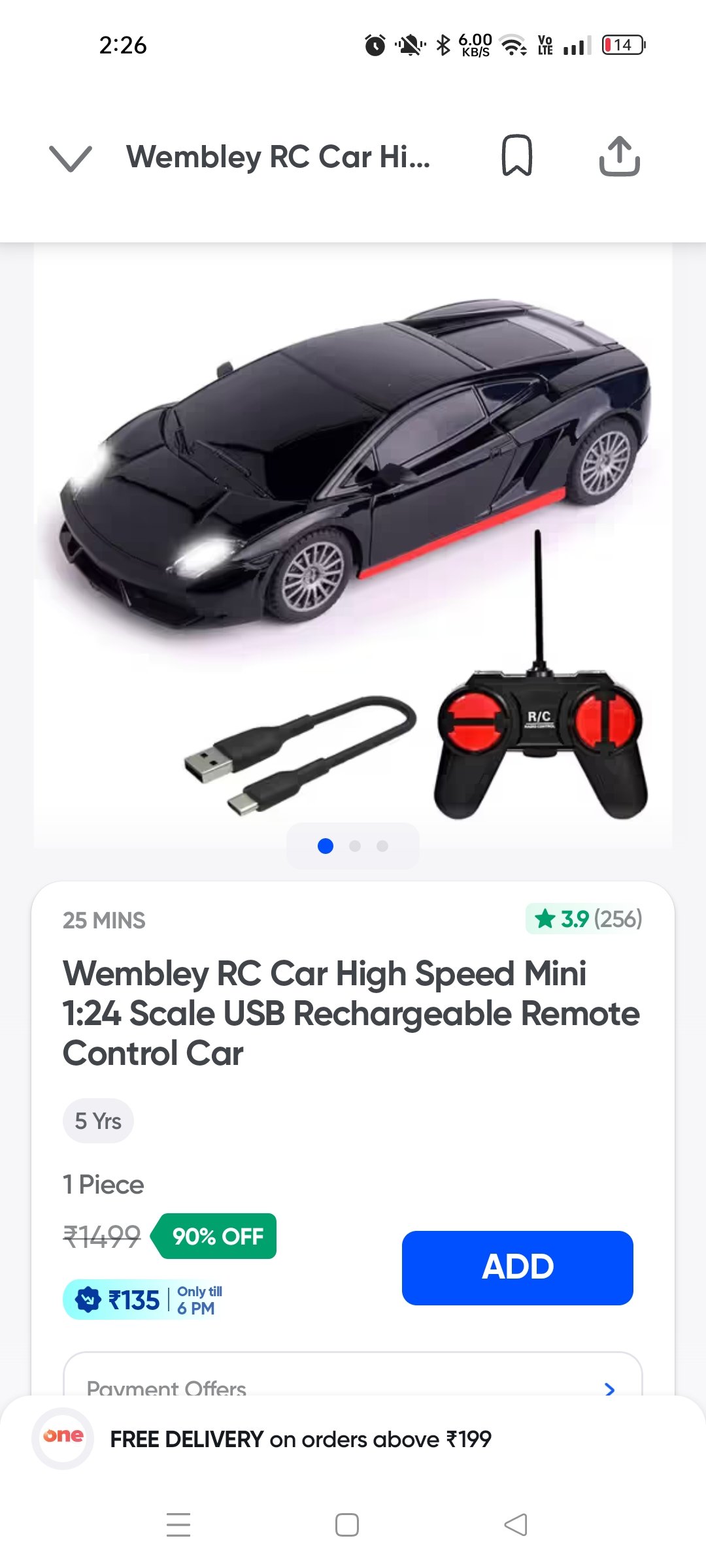This screenshot has height=1568, width=706.
Task: Share this product
Action: click(620, 156)
